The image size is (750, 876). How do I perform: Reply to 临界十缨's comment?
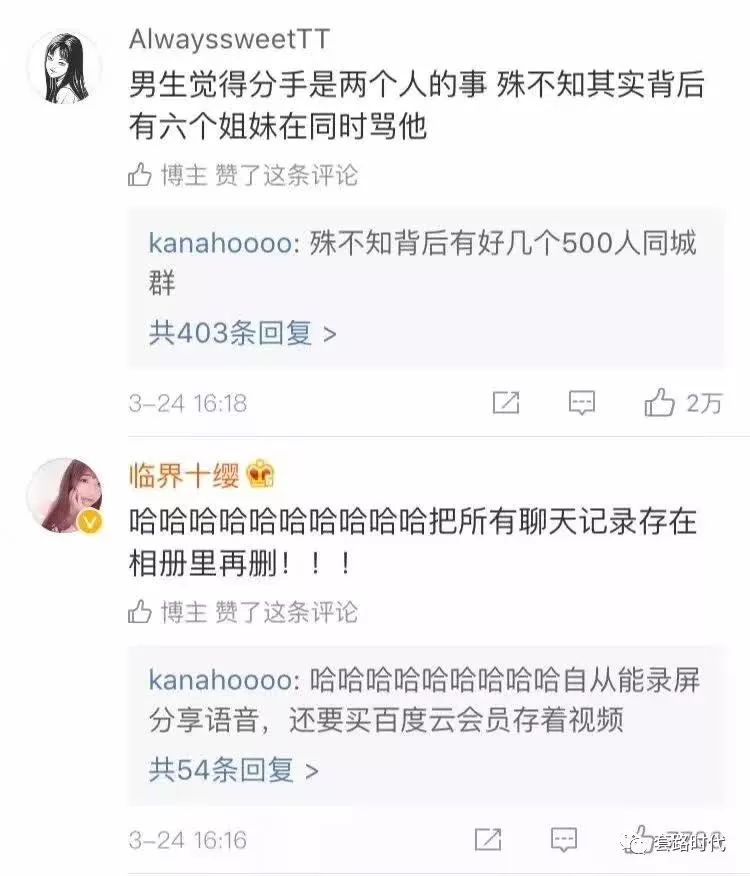coord(564,838)
